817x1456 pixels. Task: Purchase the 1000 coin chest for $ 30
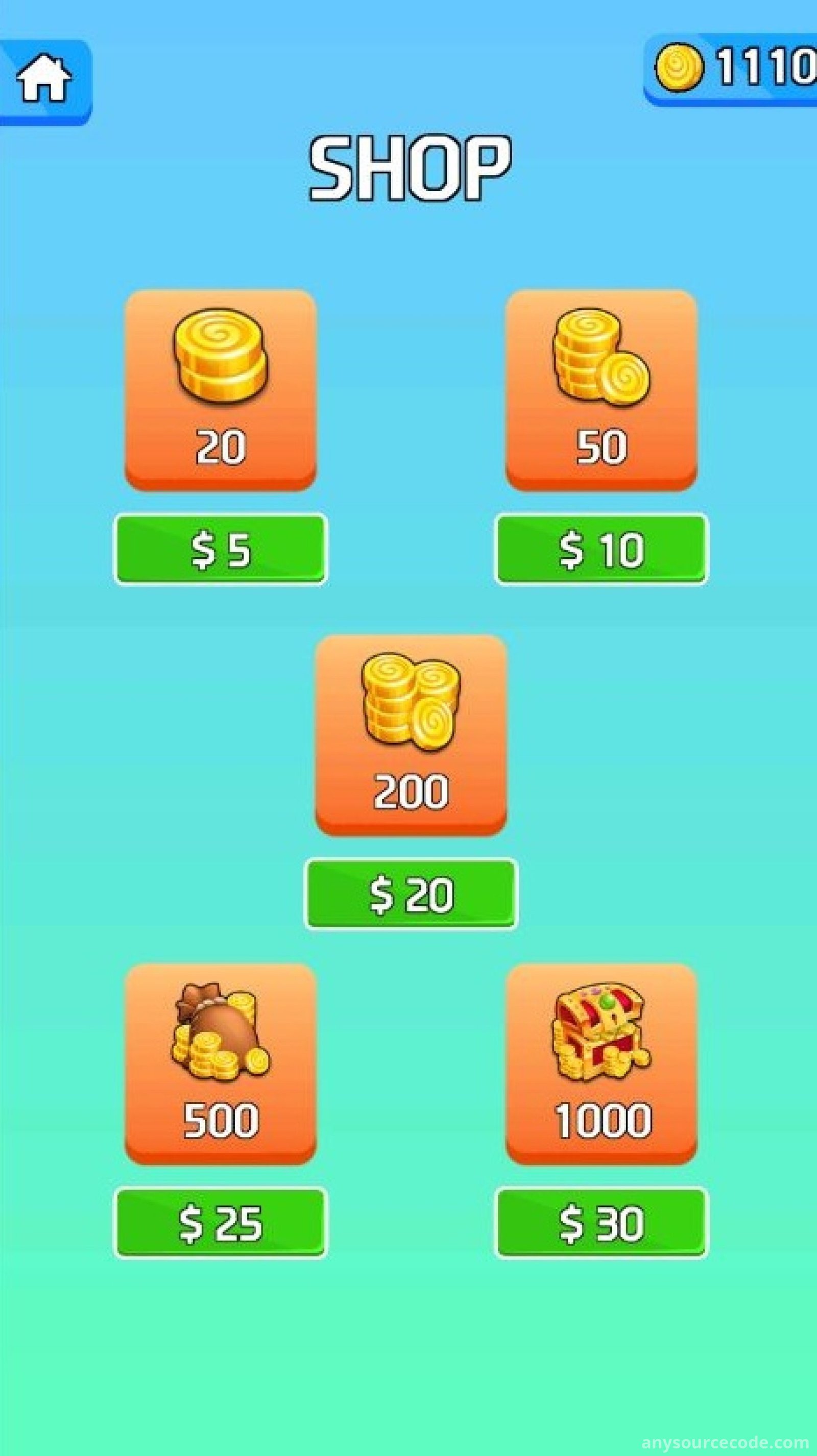[602, 1224]
